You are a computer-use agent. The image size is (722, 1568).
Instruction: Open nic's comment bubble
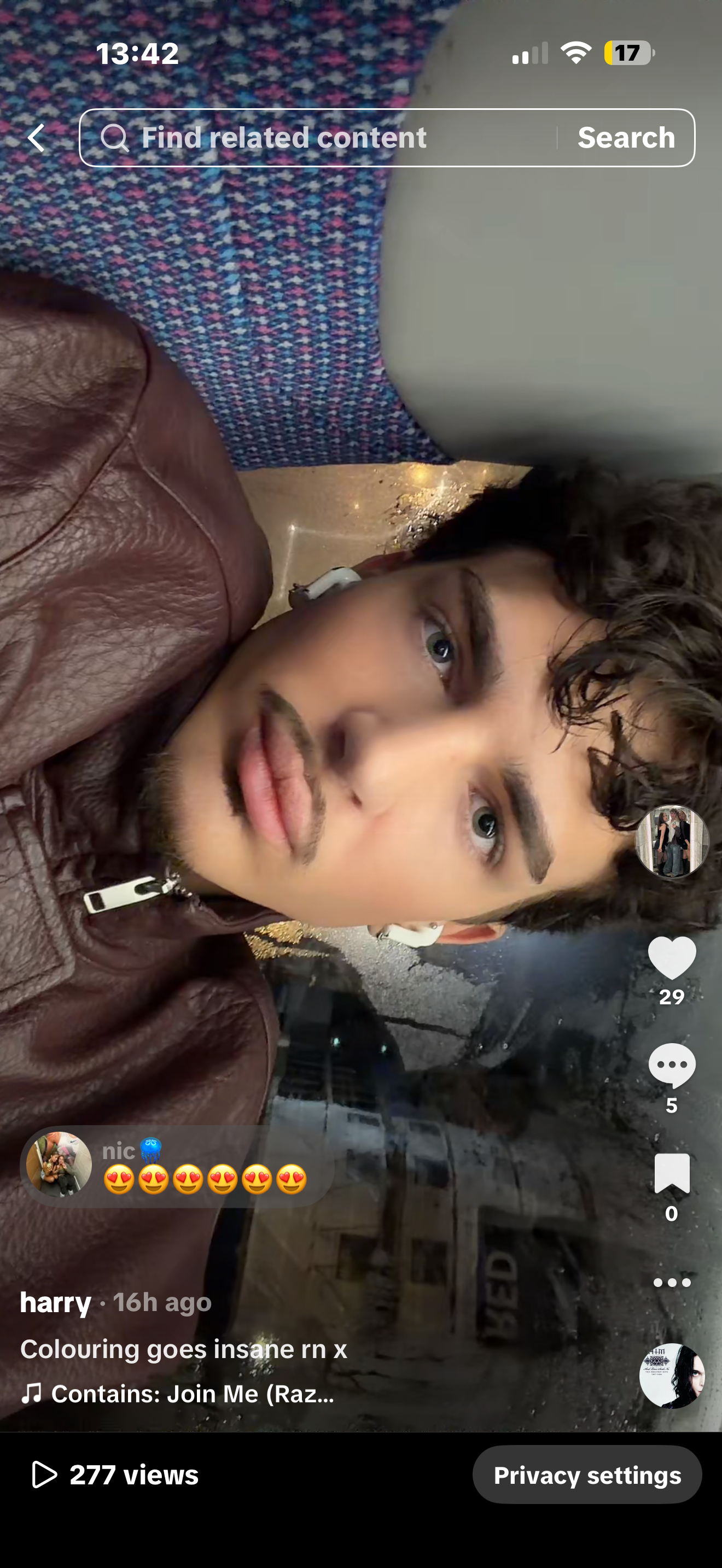[x=177, y=1166]
